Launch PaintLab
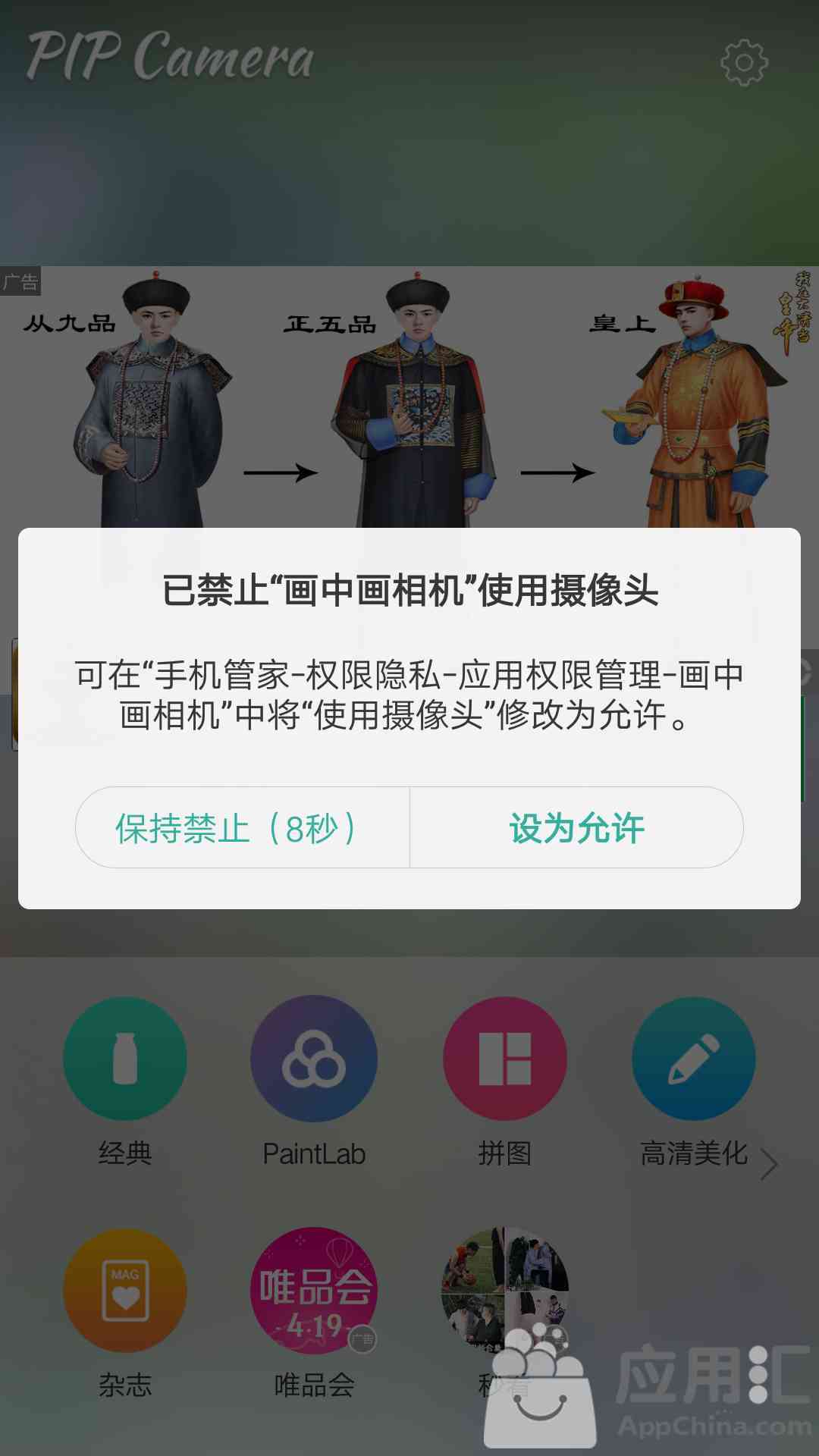819x1456 pixels. tap(314, 1059)
